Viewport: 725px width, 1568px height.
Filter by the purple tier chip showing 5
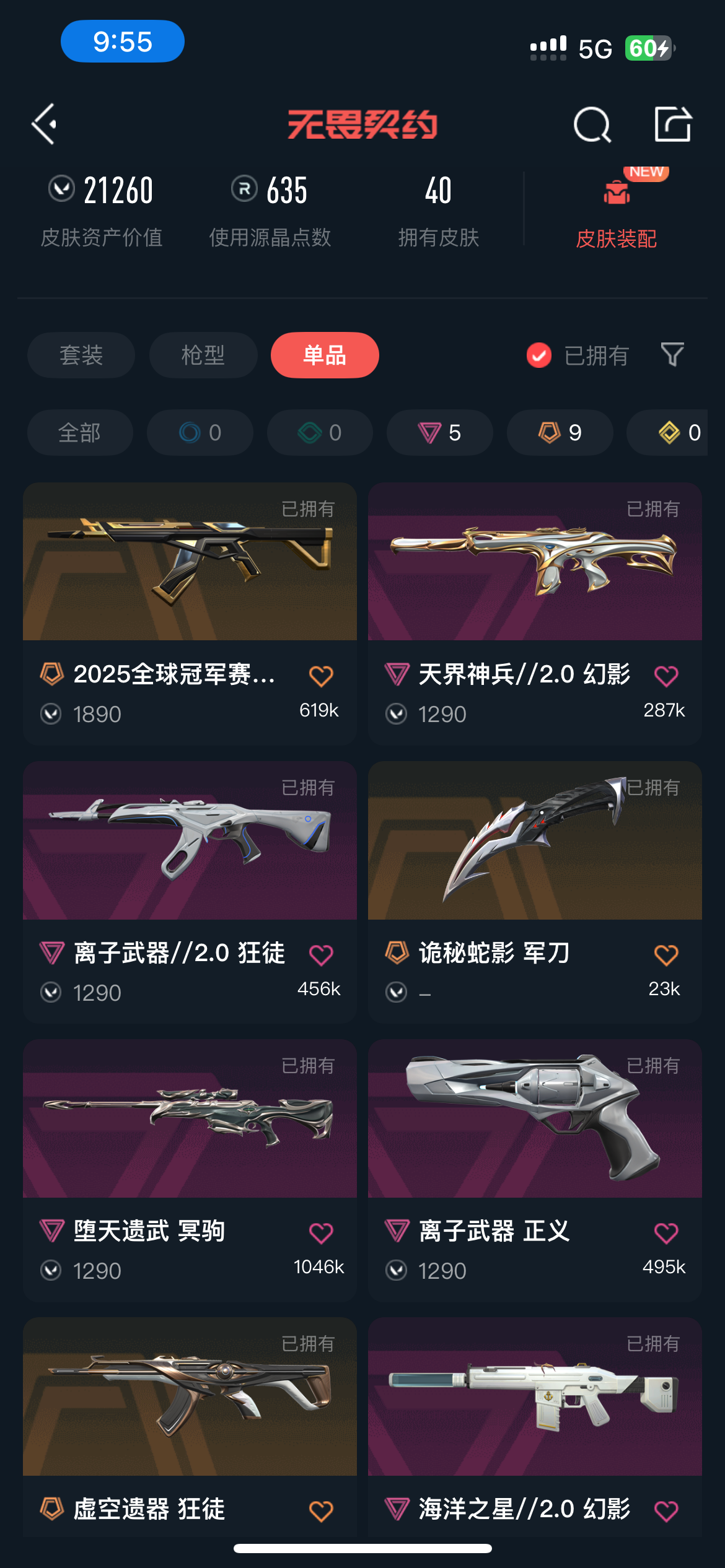(x=440, y=432)
